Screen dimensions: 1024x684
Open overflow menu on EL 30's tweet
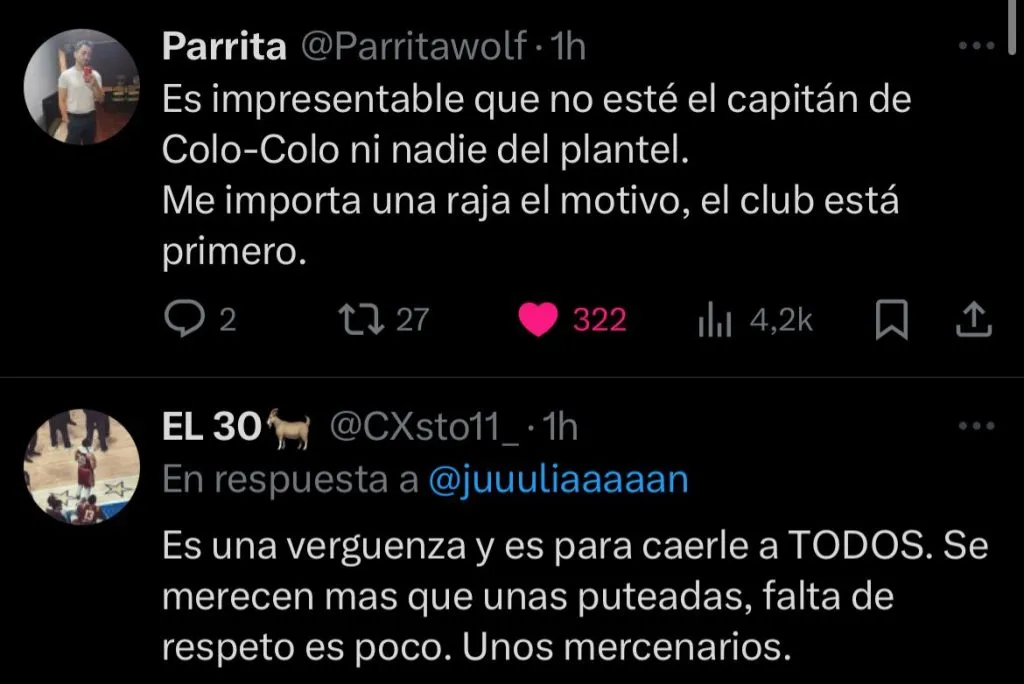(976, 426)
